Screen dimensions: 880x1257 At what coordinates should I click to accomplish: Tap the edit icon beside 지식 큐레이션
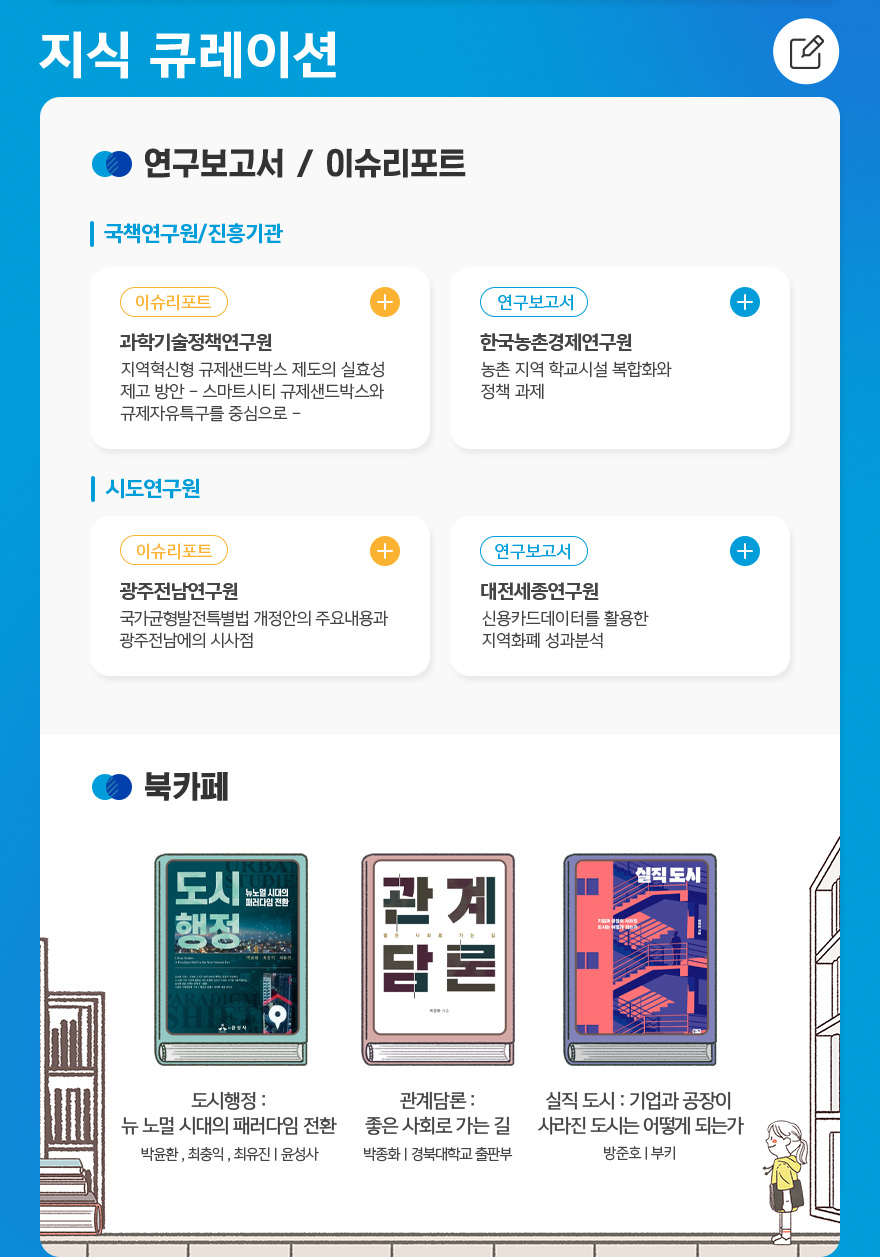coord(806,51)
